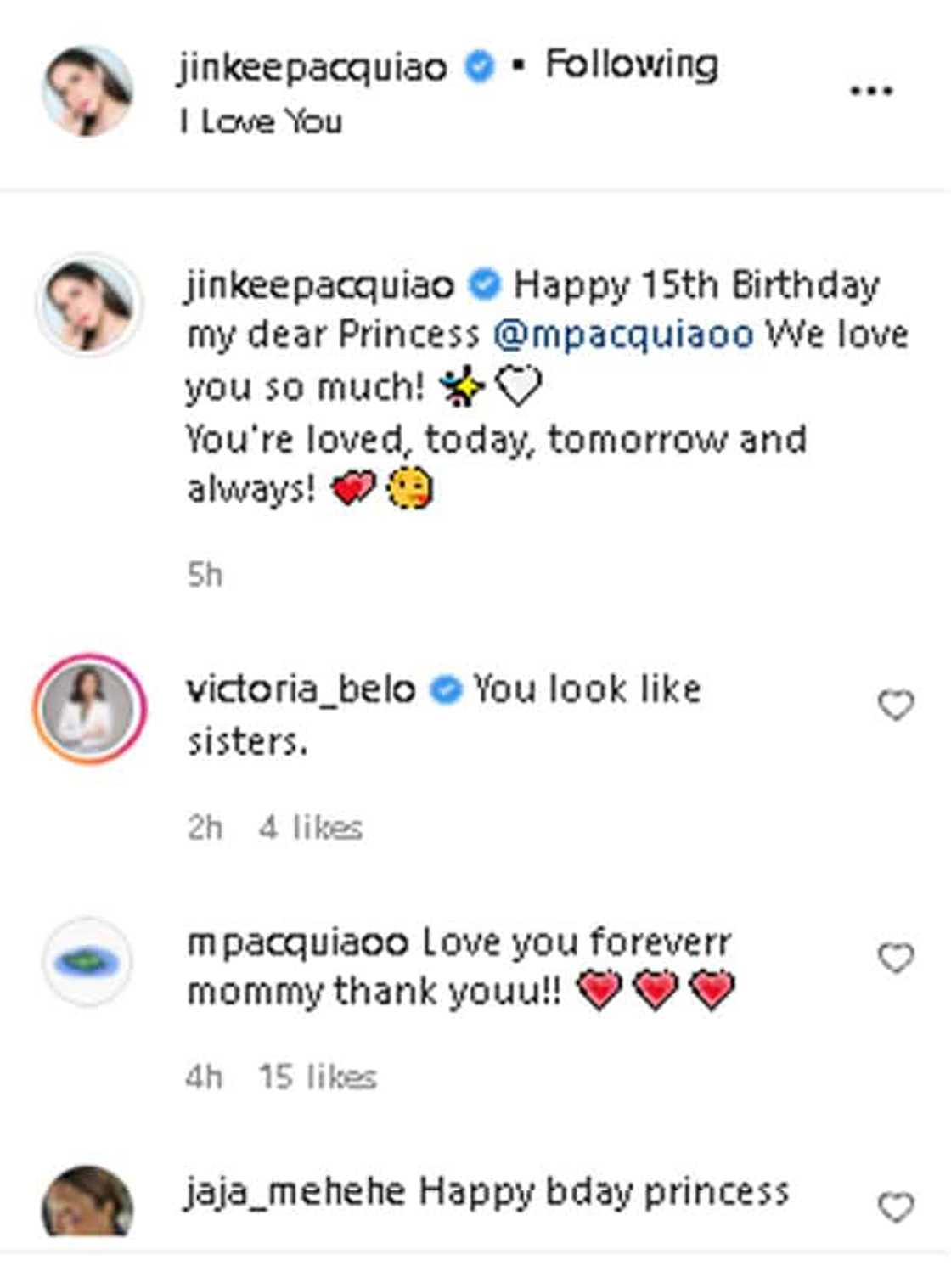This screenshot has width=951, height=1288.
Task: Open jinkeepacquiao's profile from the header username
Action: 312,66
